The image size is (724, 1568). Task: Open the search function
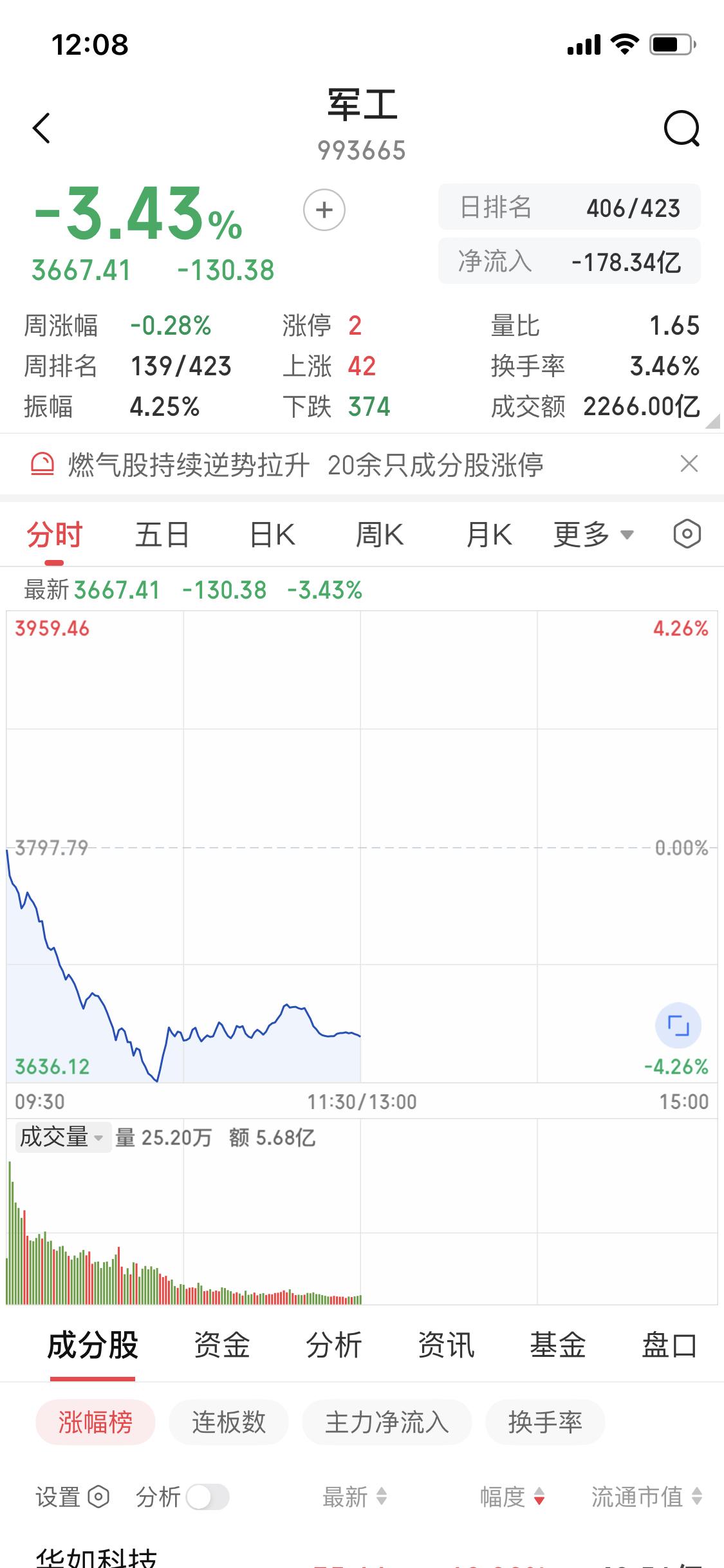click(x=682, y=128)
